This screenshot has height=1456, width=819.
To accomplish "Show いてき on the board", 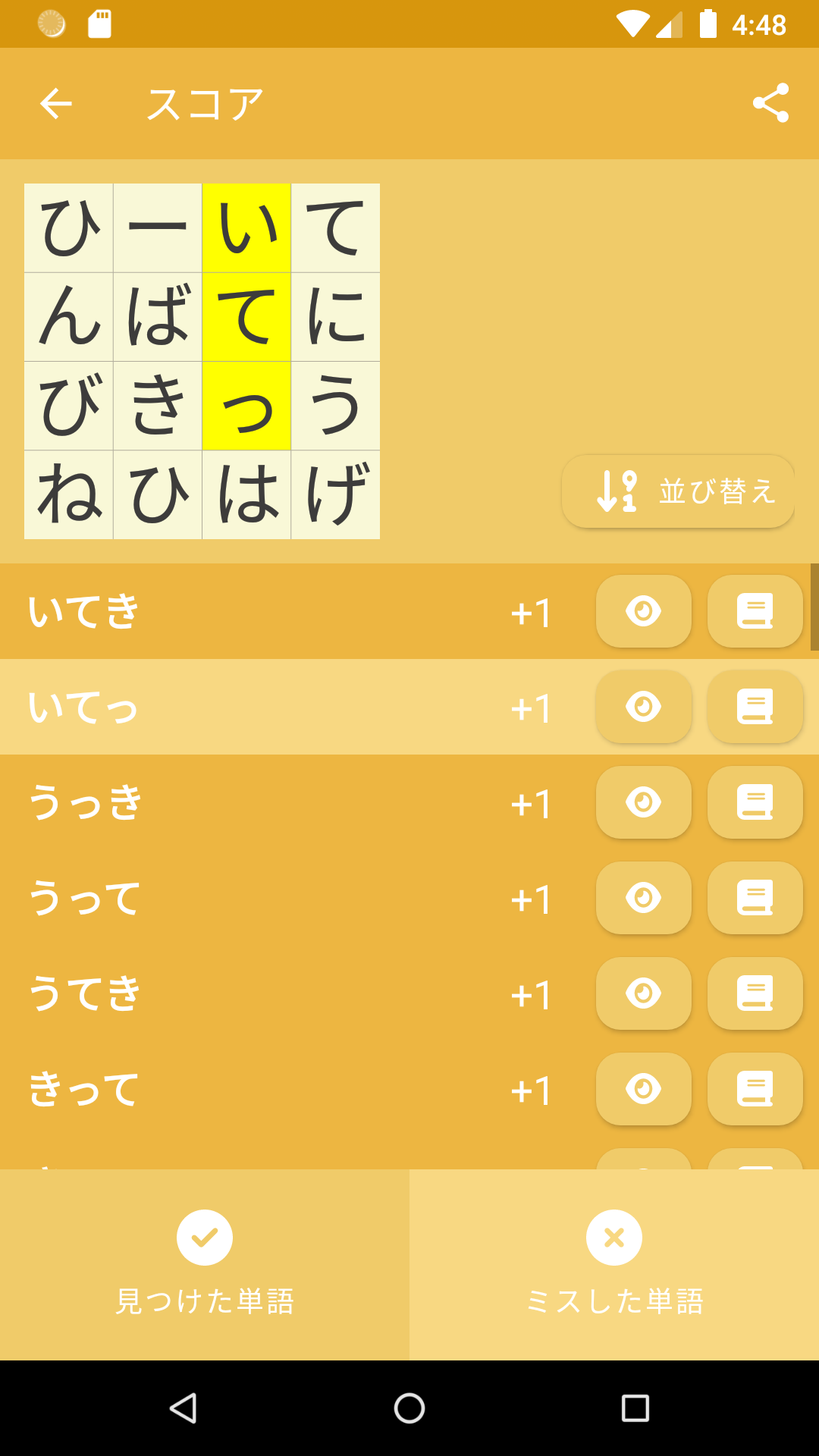I will [643, 611].
